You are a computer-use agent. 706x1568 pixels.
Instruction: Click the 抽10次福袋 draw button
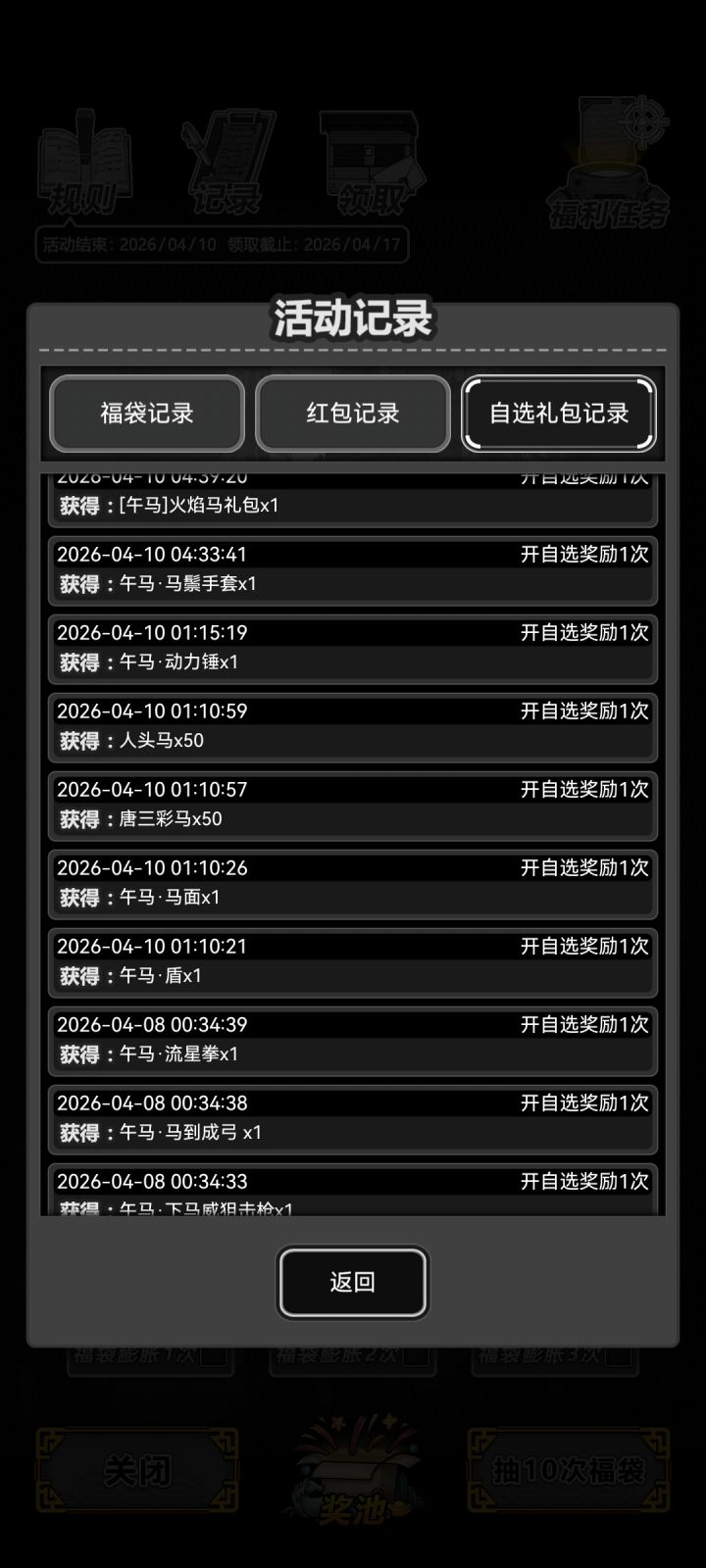[x=569, y=1470]
